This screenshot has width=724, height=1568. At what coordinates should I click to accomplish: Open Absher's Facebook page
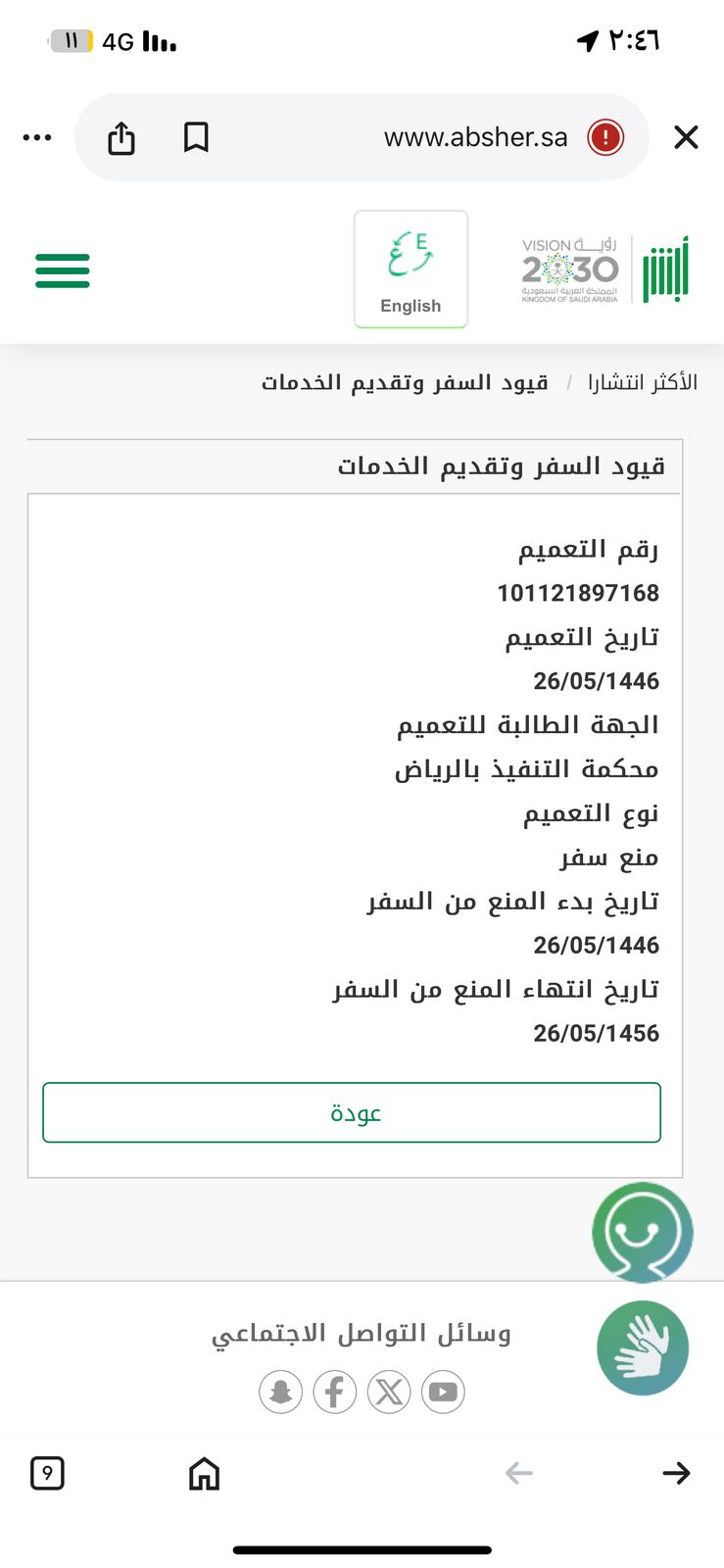pyautogui.click(x=334, y=1392)
